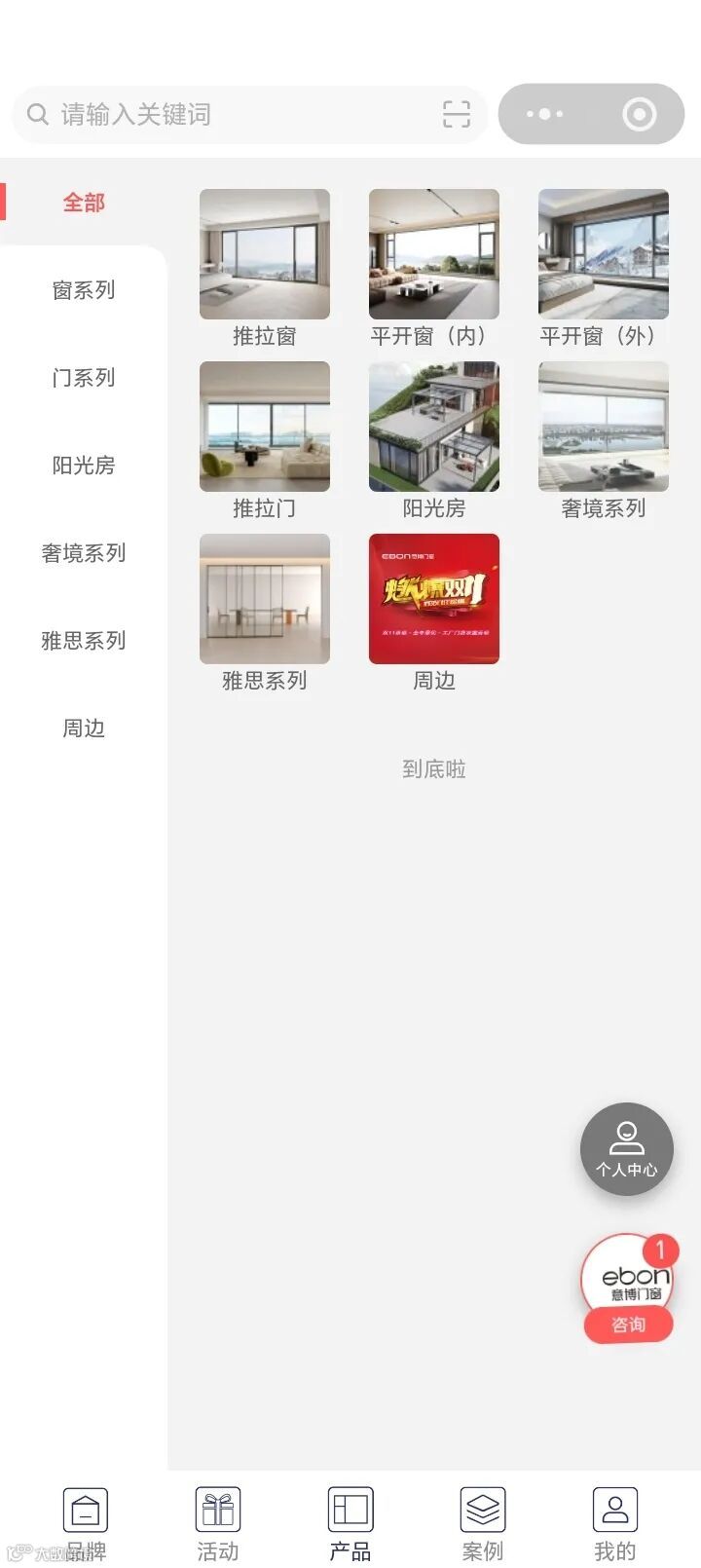
Task: Open the 平开窗（内） product tile
Action: pos(434,255)
